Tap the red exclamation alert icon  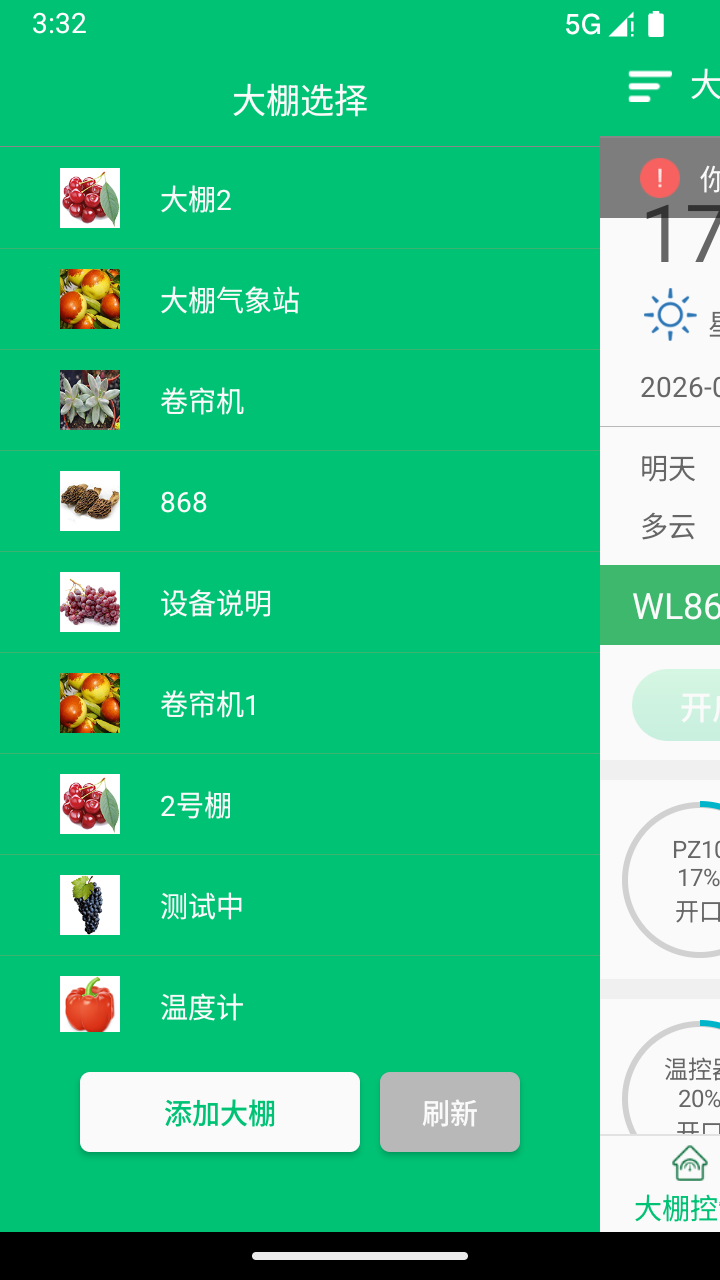point(662,177)
